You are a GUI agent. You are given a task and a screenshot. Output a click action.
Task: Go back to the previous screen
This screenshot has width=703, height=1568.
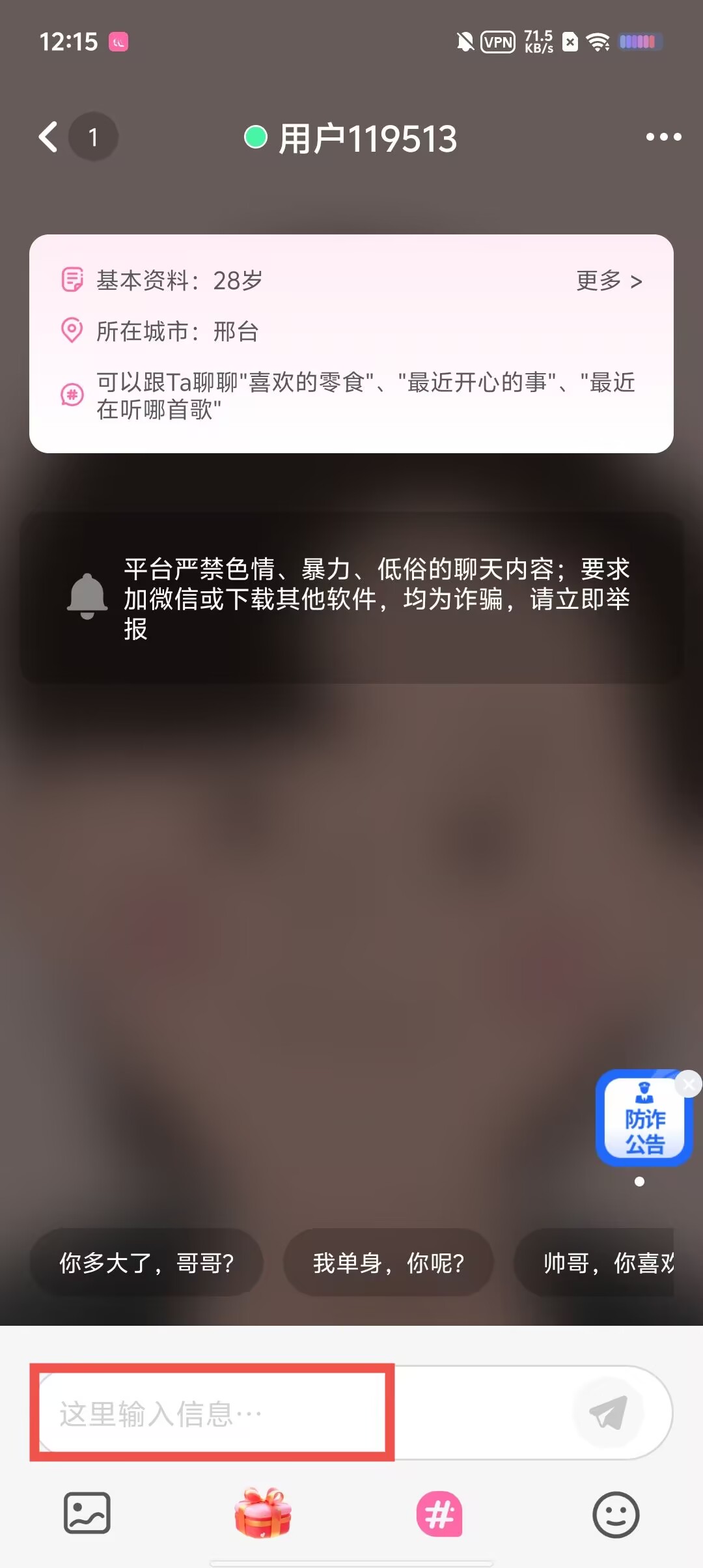tap(49, 137)
